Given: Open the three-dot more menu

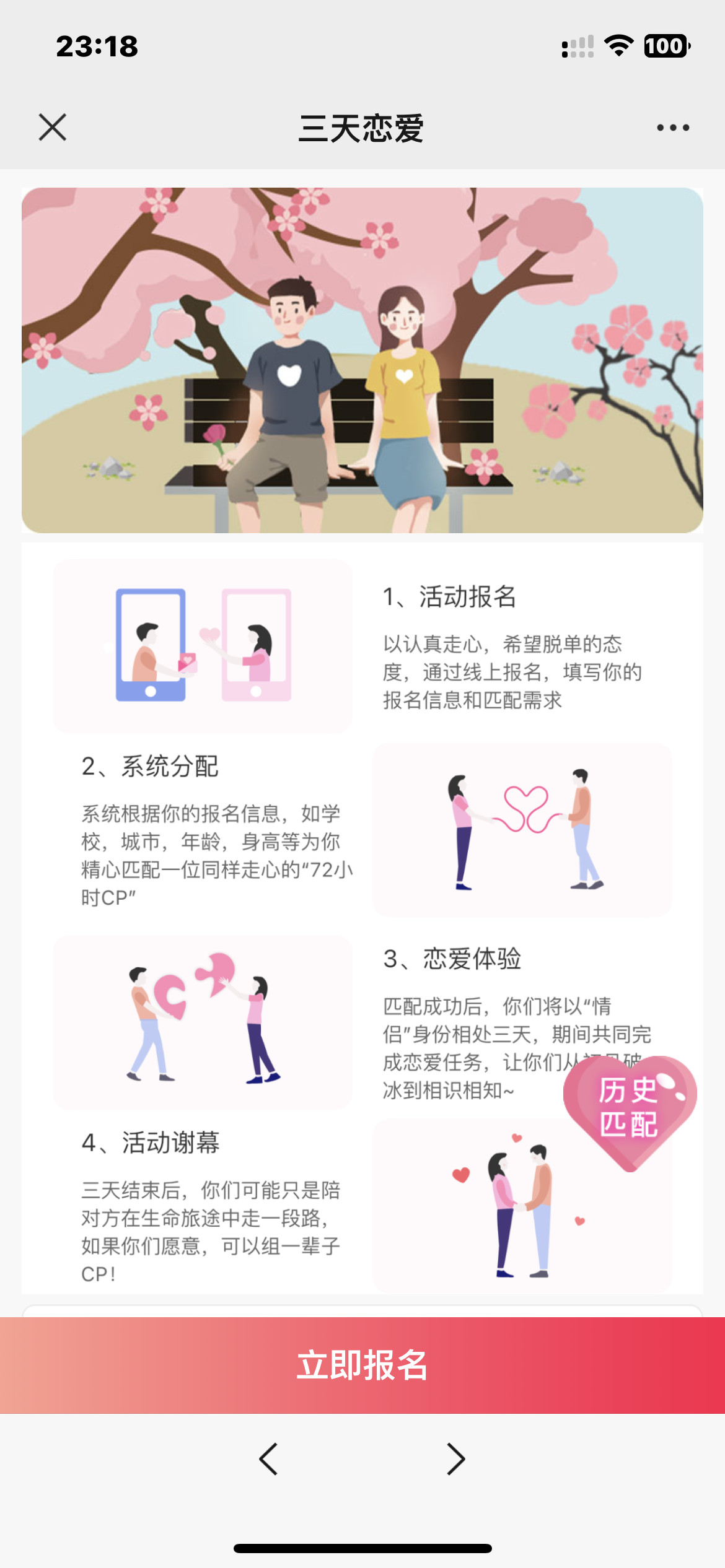Looking at the screenshot, I should (672, 128).
